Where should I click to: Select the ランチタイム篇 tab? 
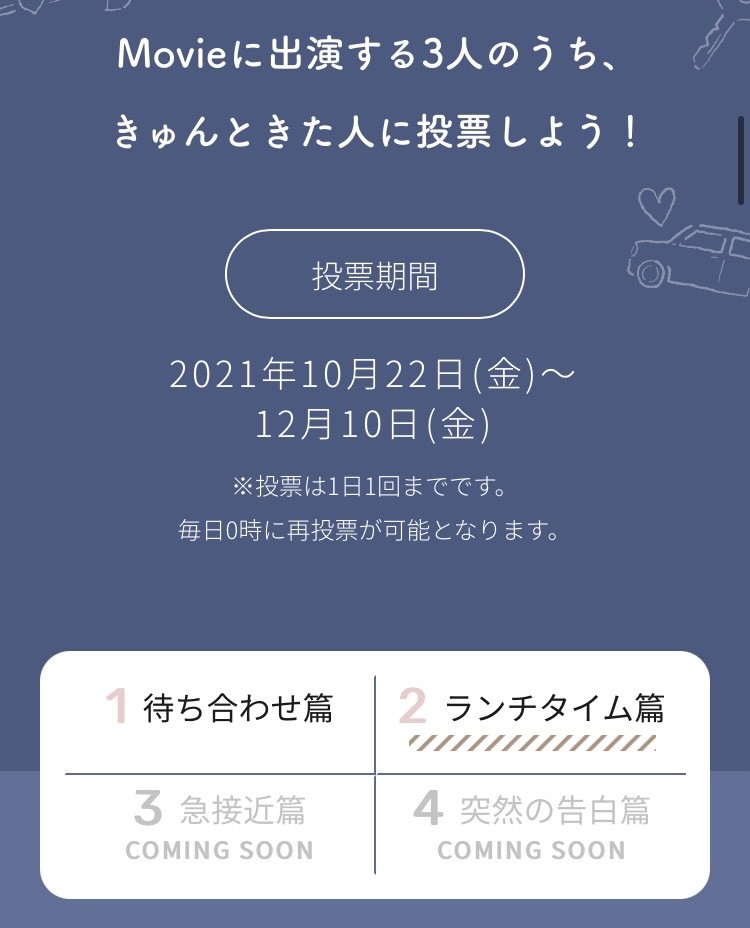pyautogui.click(x=532, y=710)
